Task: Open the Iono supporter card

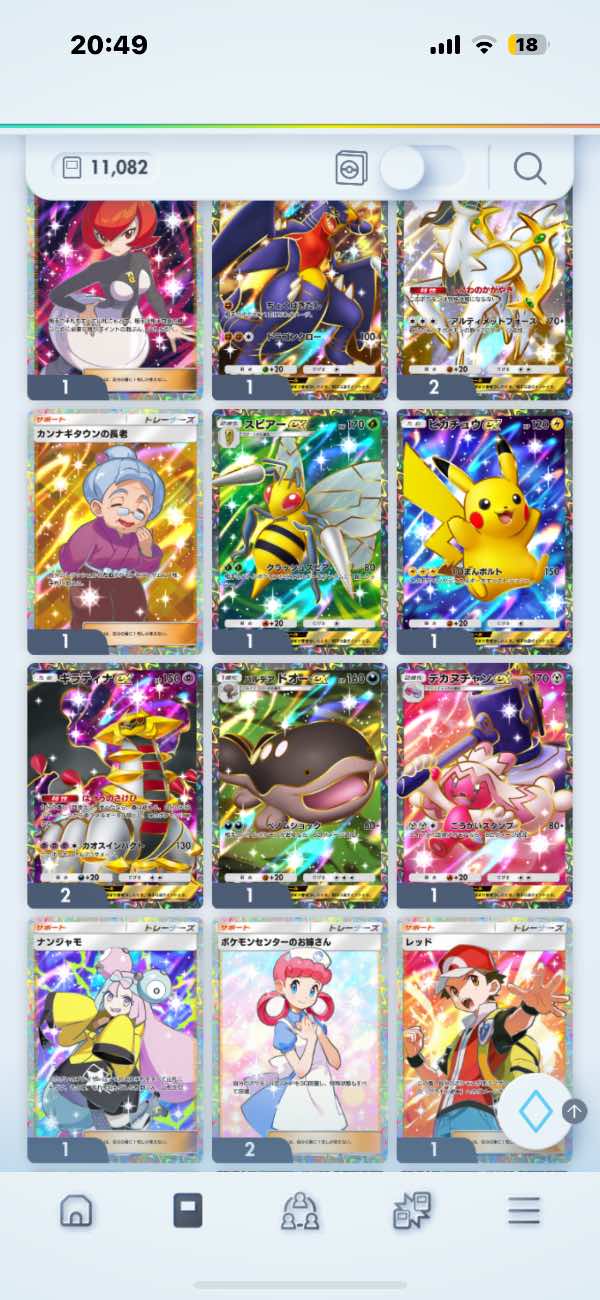Action: 115,1040
